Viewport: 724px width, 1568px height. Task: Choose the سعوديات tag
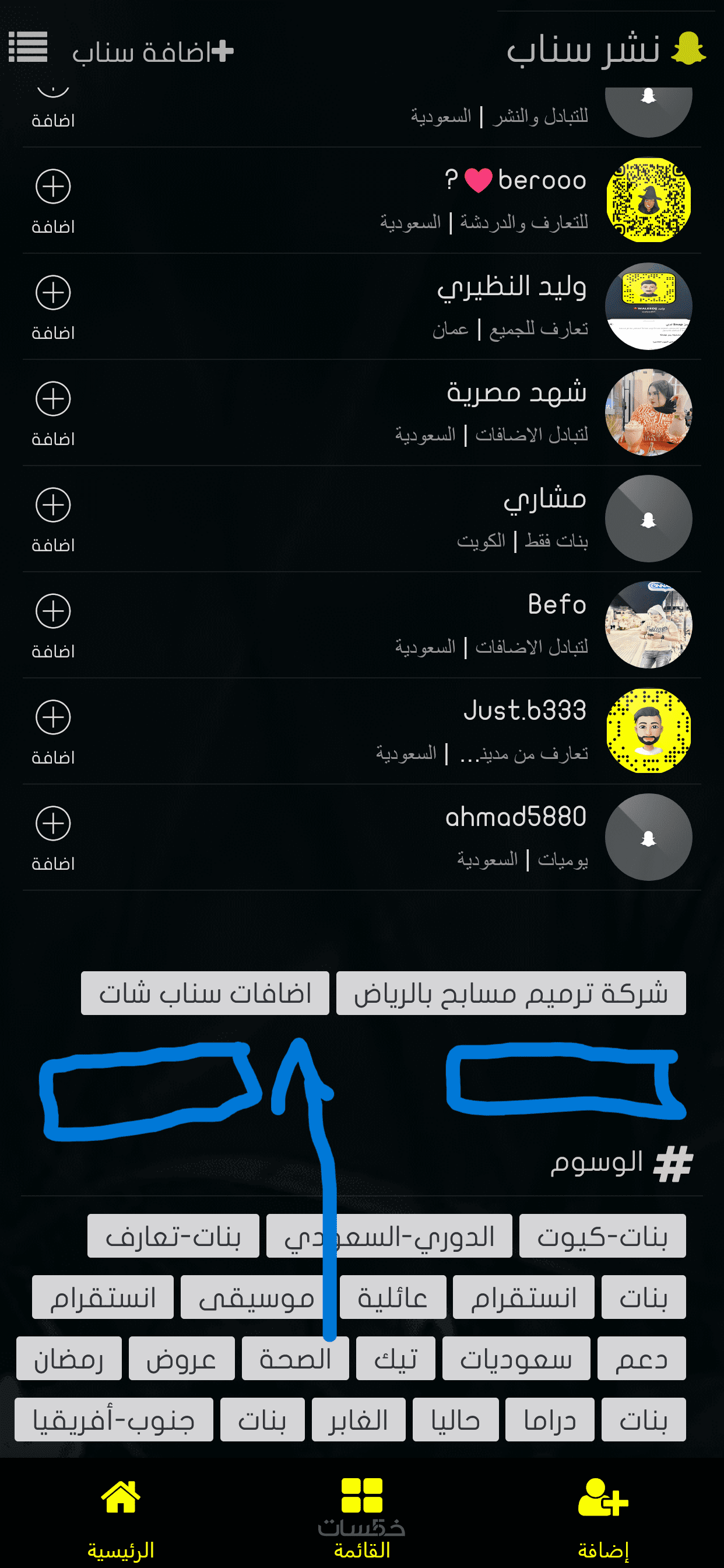[x=516, y=1358]
